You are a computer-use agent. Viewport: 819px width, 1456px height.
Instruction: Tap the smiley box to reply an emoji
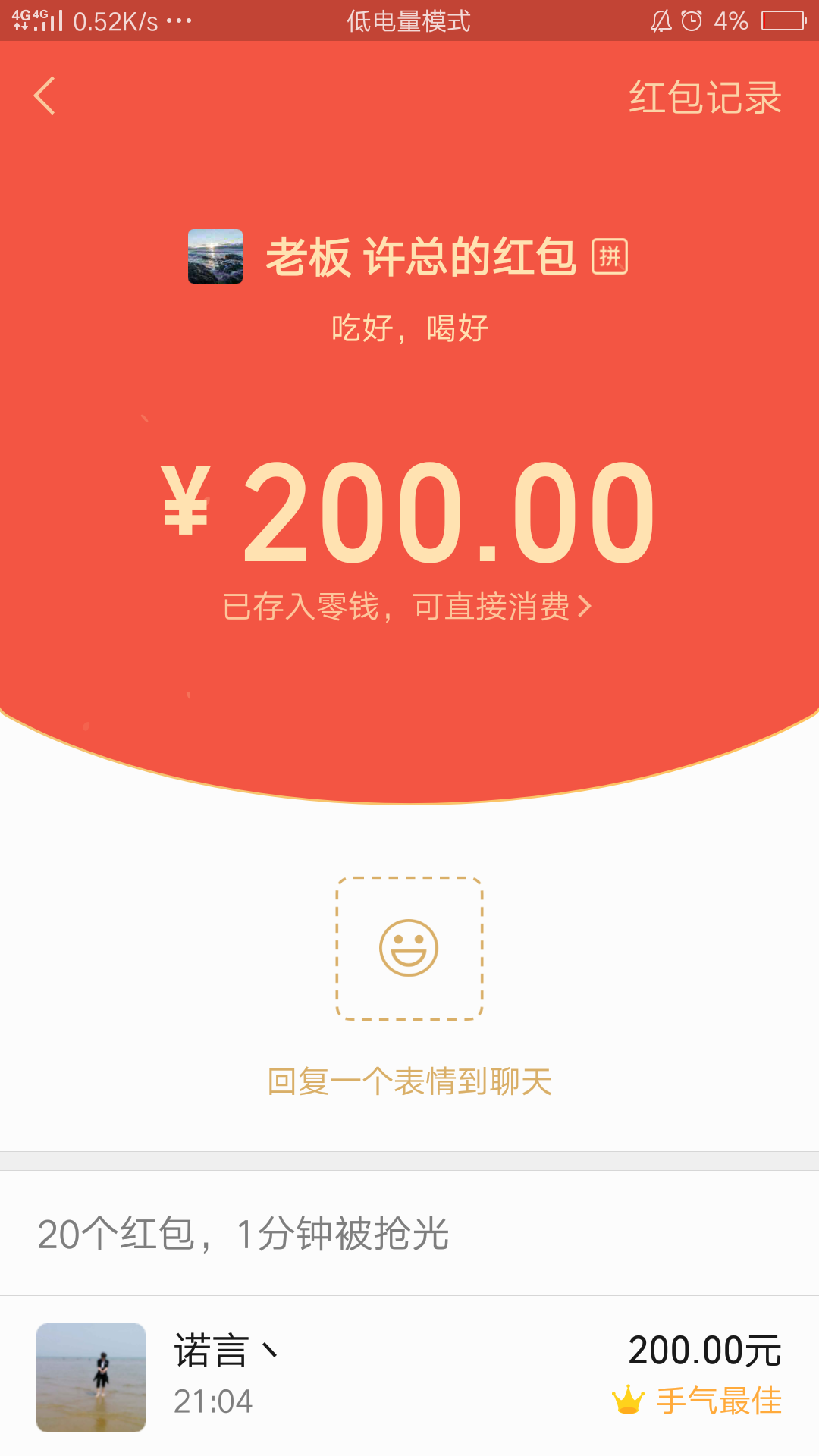coord(409,949)
